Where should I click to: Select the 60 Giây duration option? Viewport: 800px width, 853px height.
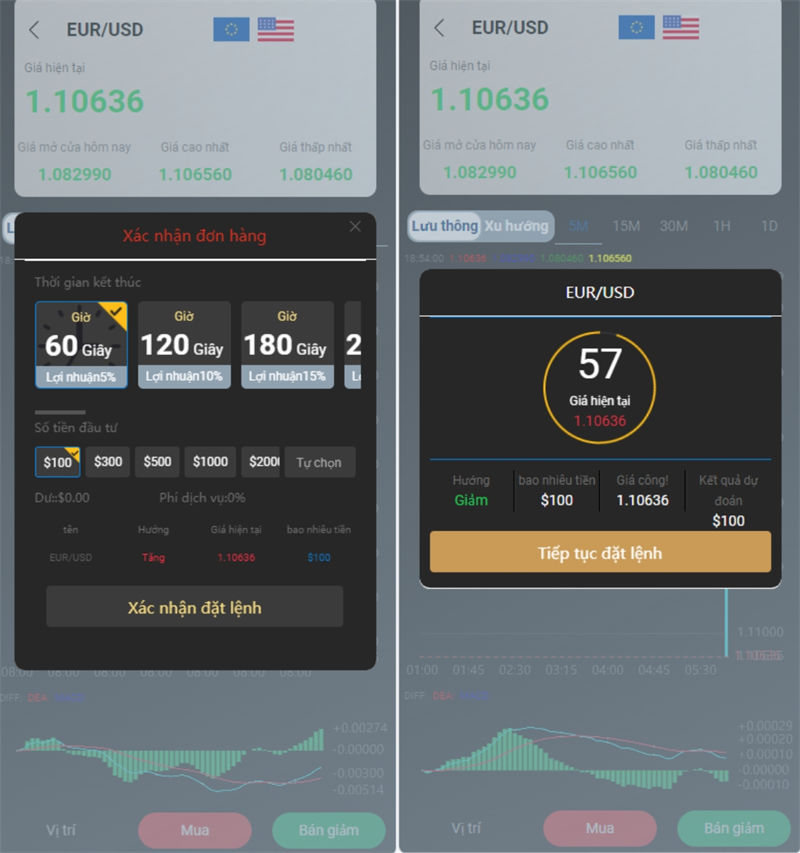(83, 344)
